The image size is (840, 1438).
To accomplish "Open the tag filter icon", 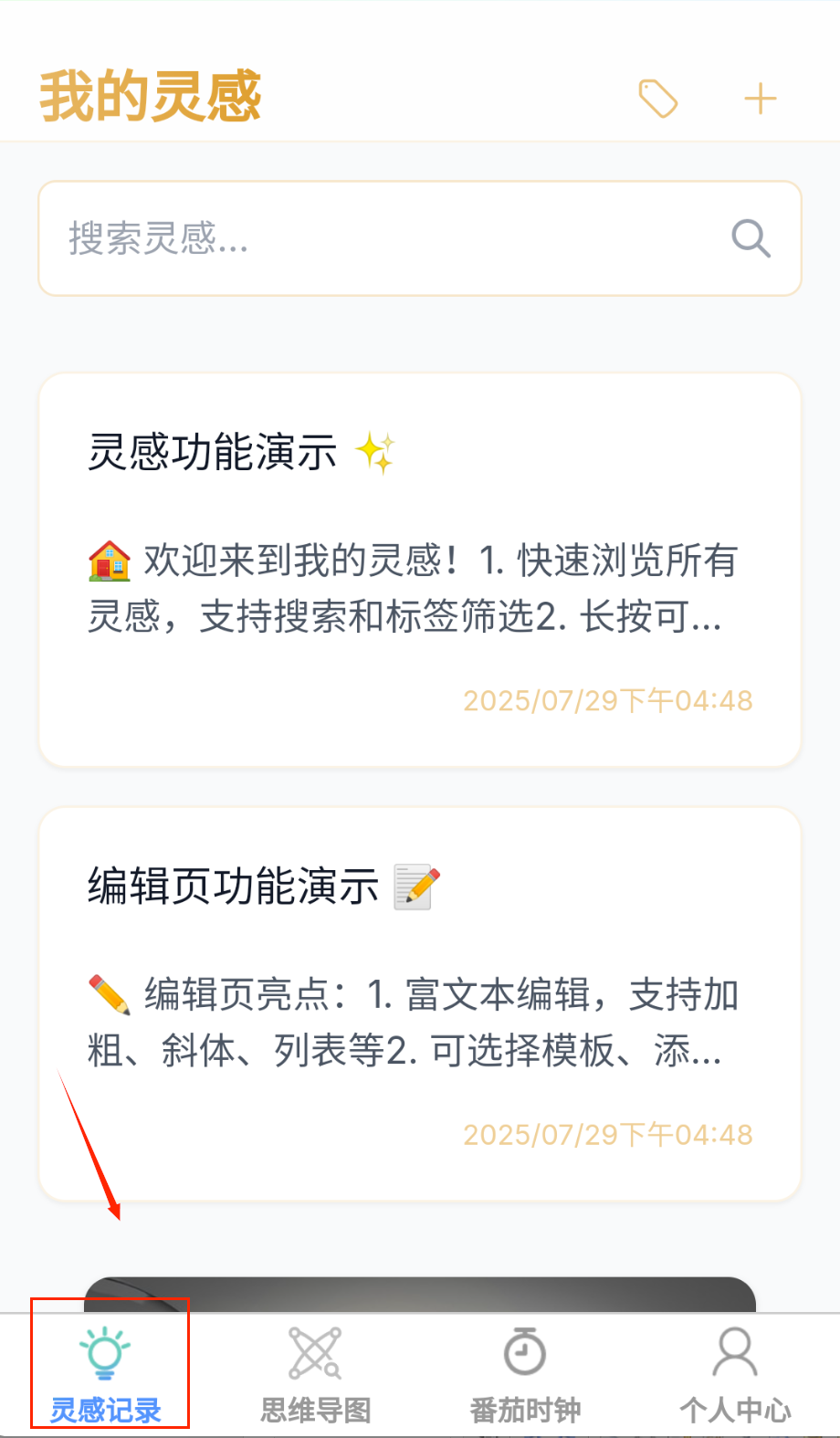I will [x=657, y=99].
